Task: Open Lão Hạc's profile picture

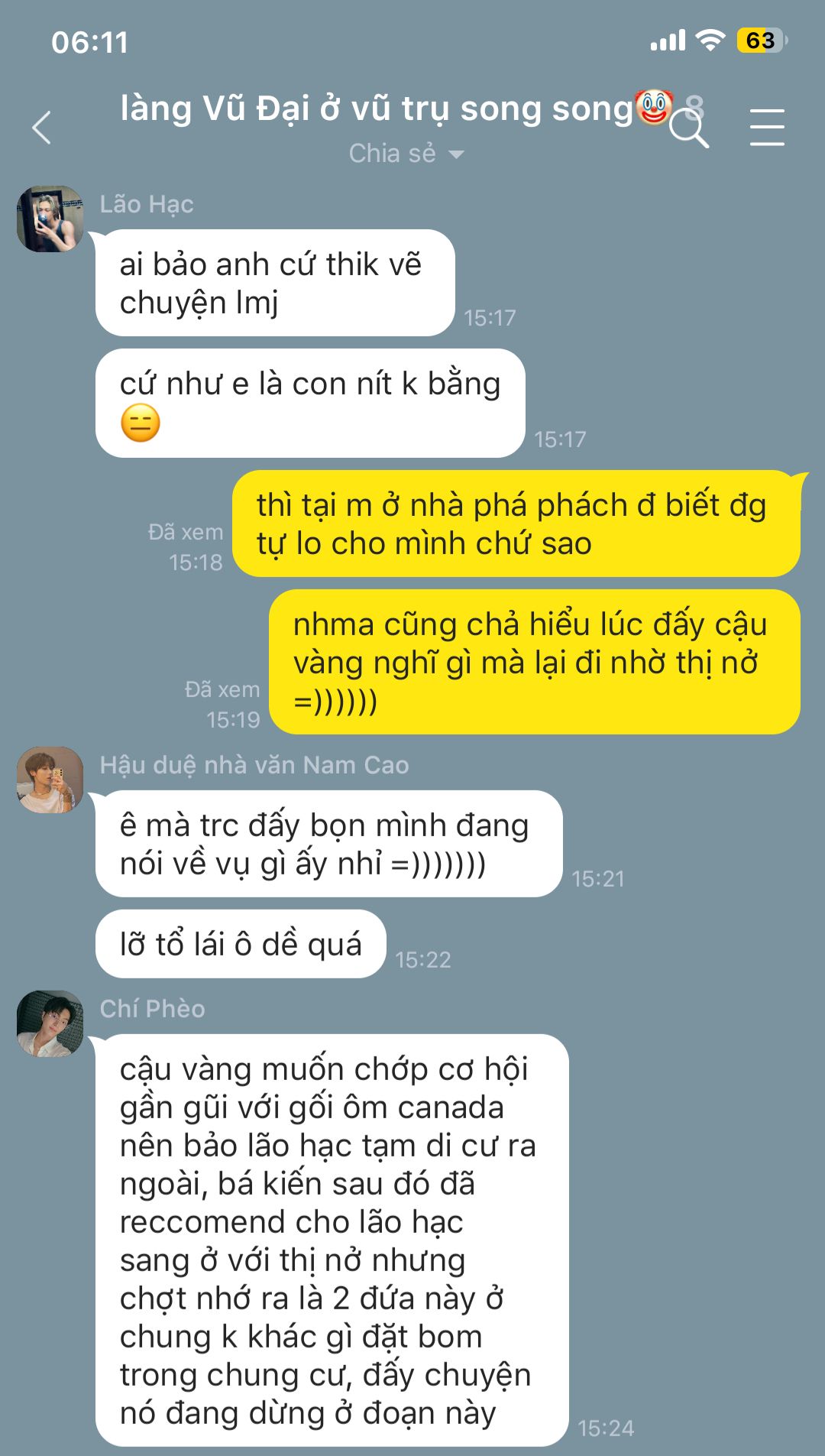Action: pos(50,219)
